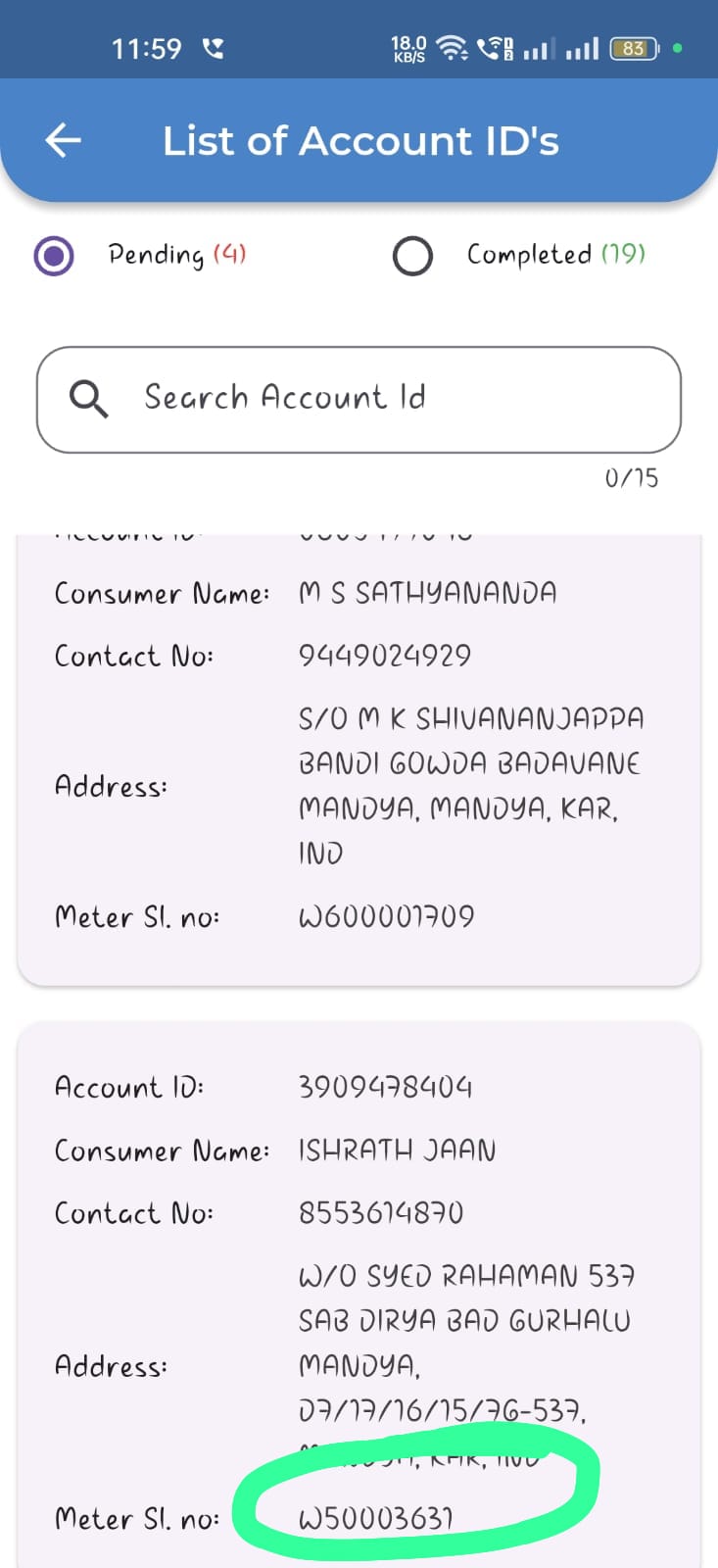Select the Pending radio button
This screenshot has height=1568, width=718.
[54, 256]
